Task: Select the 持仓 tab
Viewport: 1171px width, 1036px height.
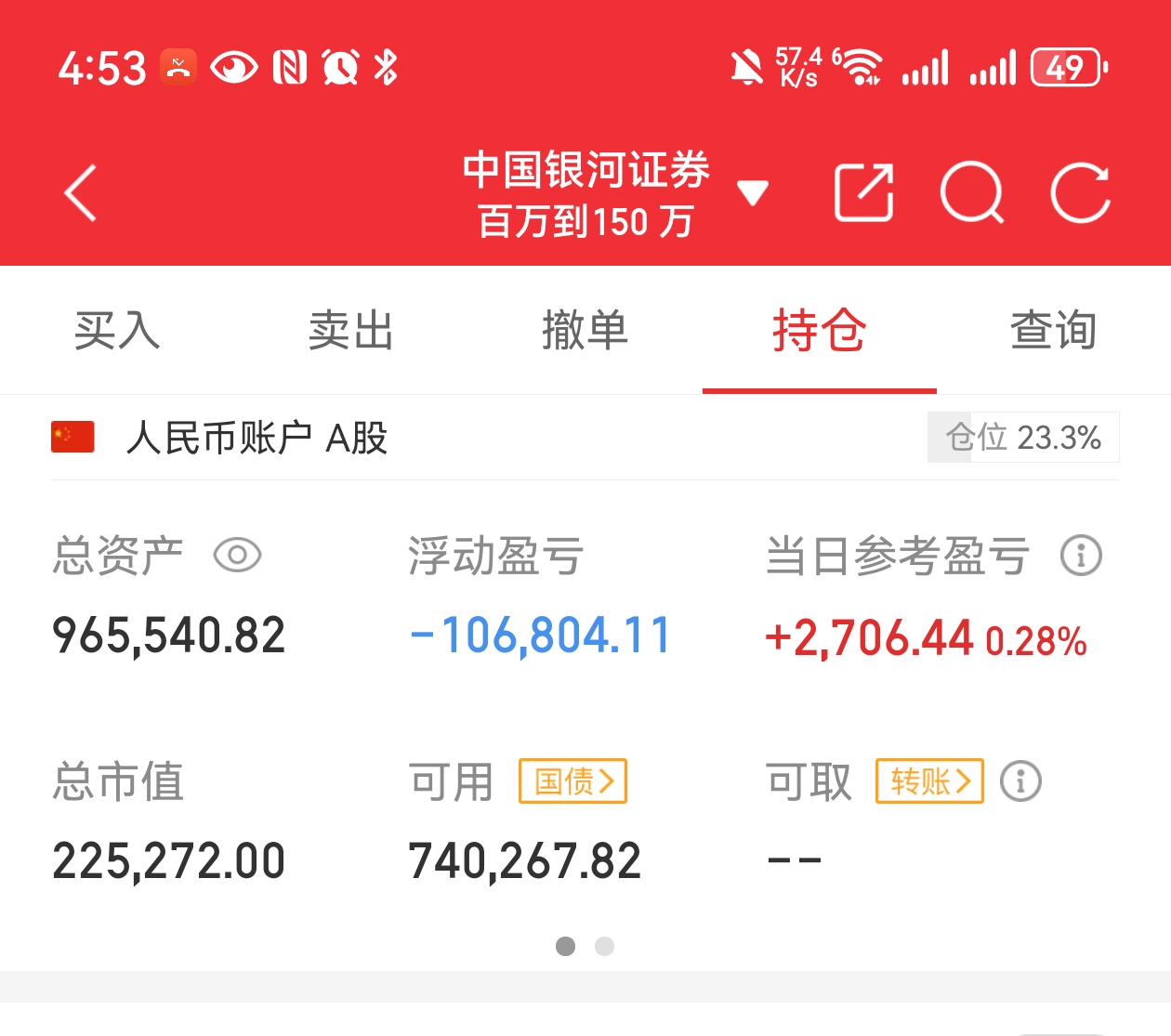Action: tap(819, 331)
